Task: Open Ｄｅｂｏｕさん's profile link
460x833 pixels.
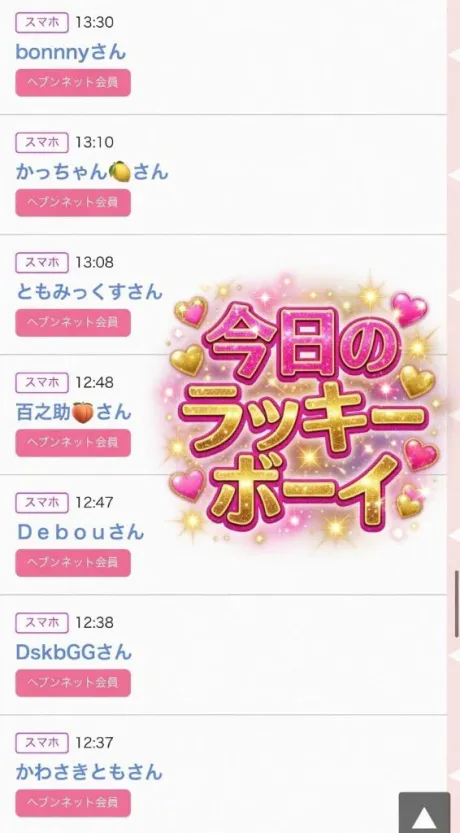Action: [80, 532]
